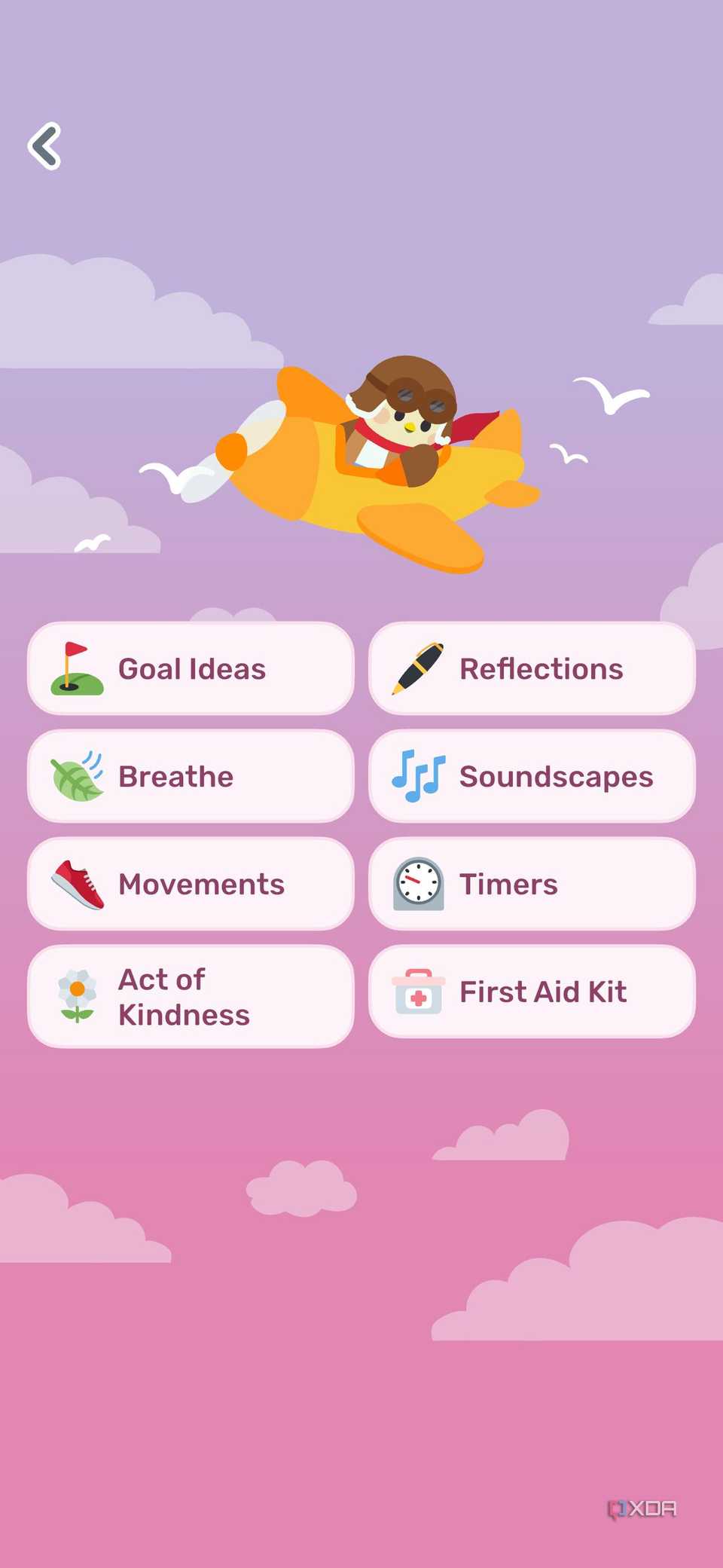Select the music notes Soundscapes icon
Screen dimensions: 723x1568
tap(419, 776)
